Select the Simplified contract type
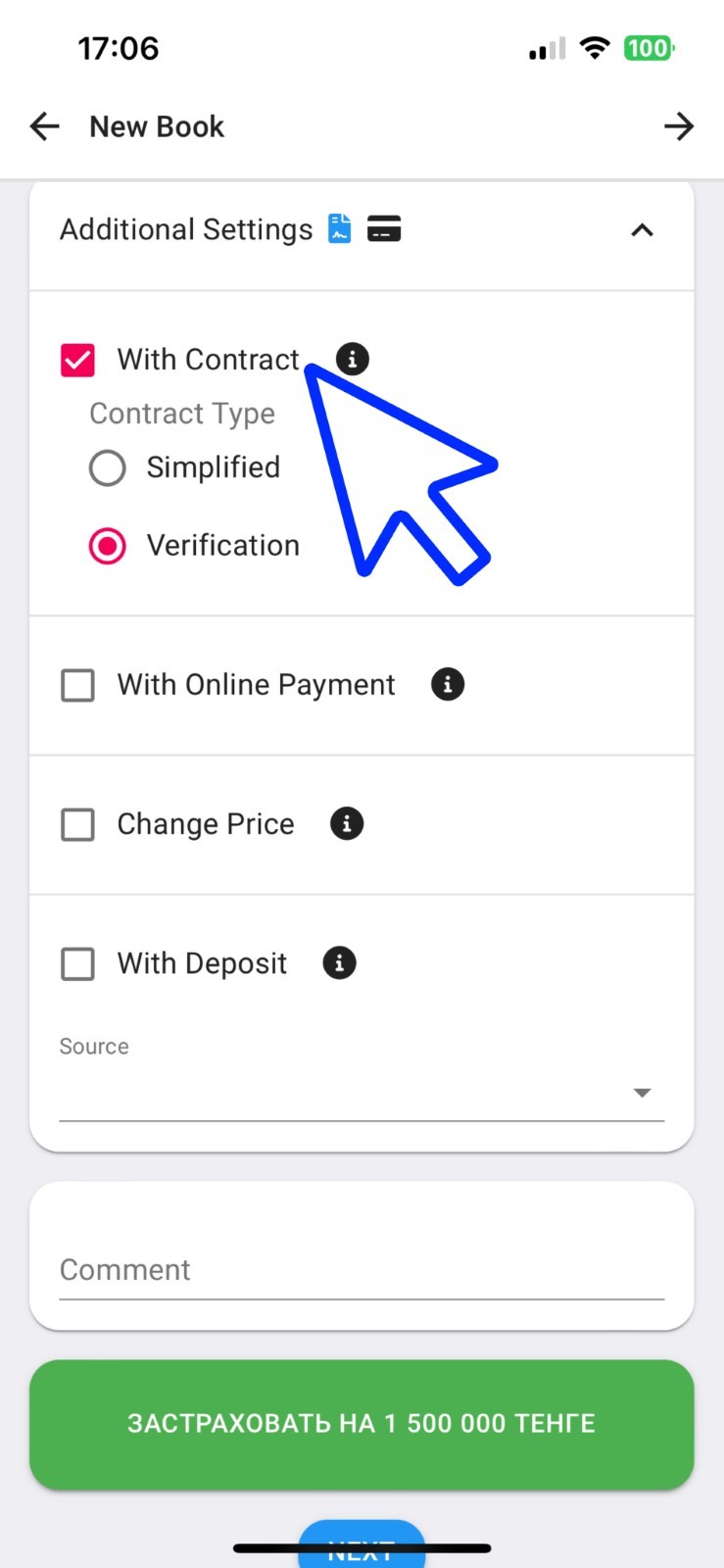 [107, 467]
